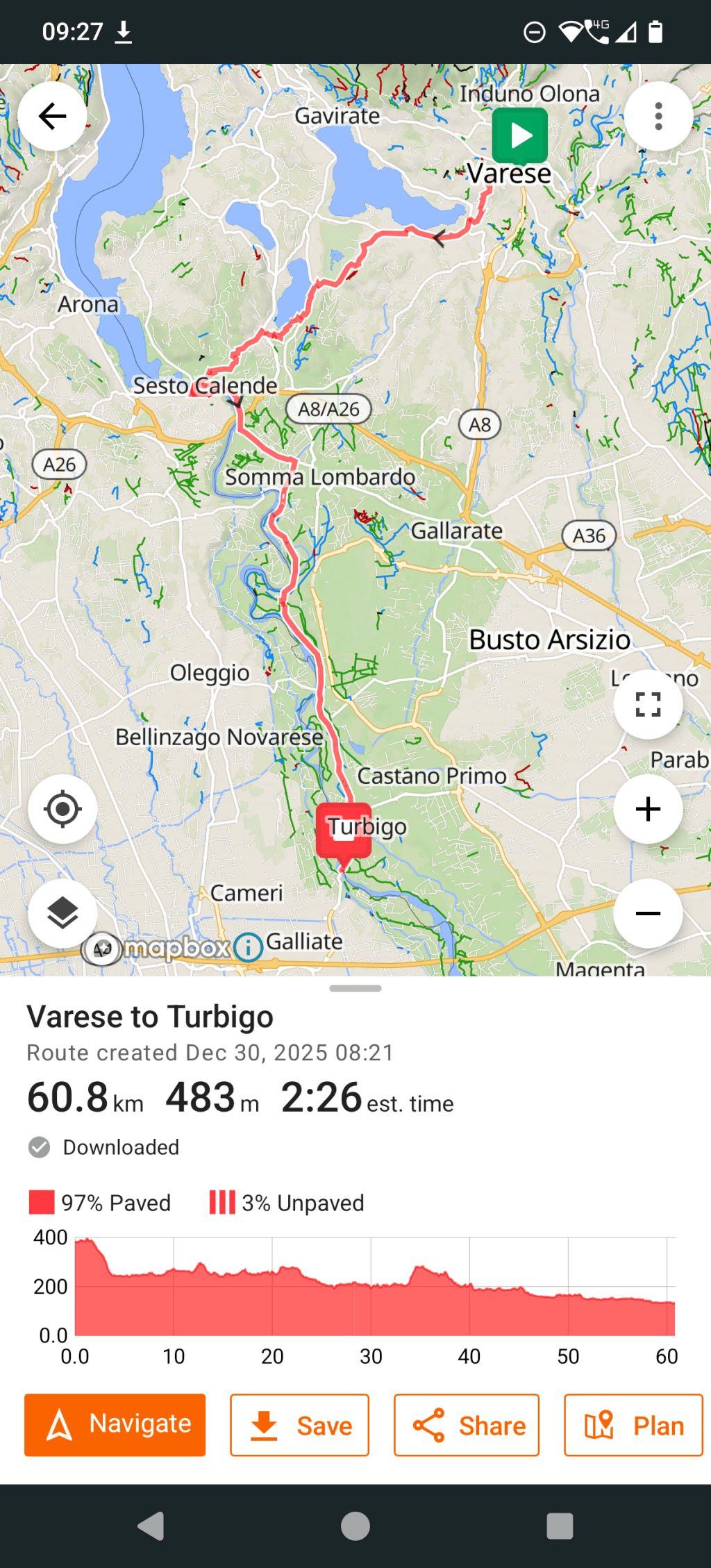The width and height of the screenshot is (711, 1568).
Task: Zoom out of the map
Action: [648, 913]
